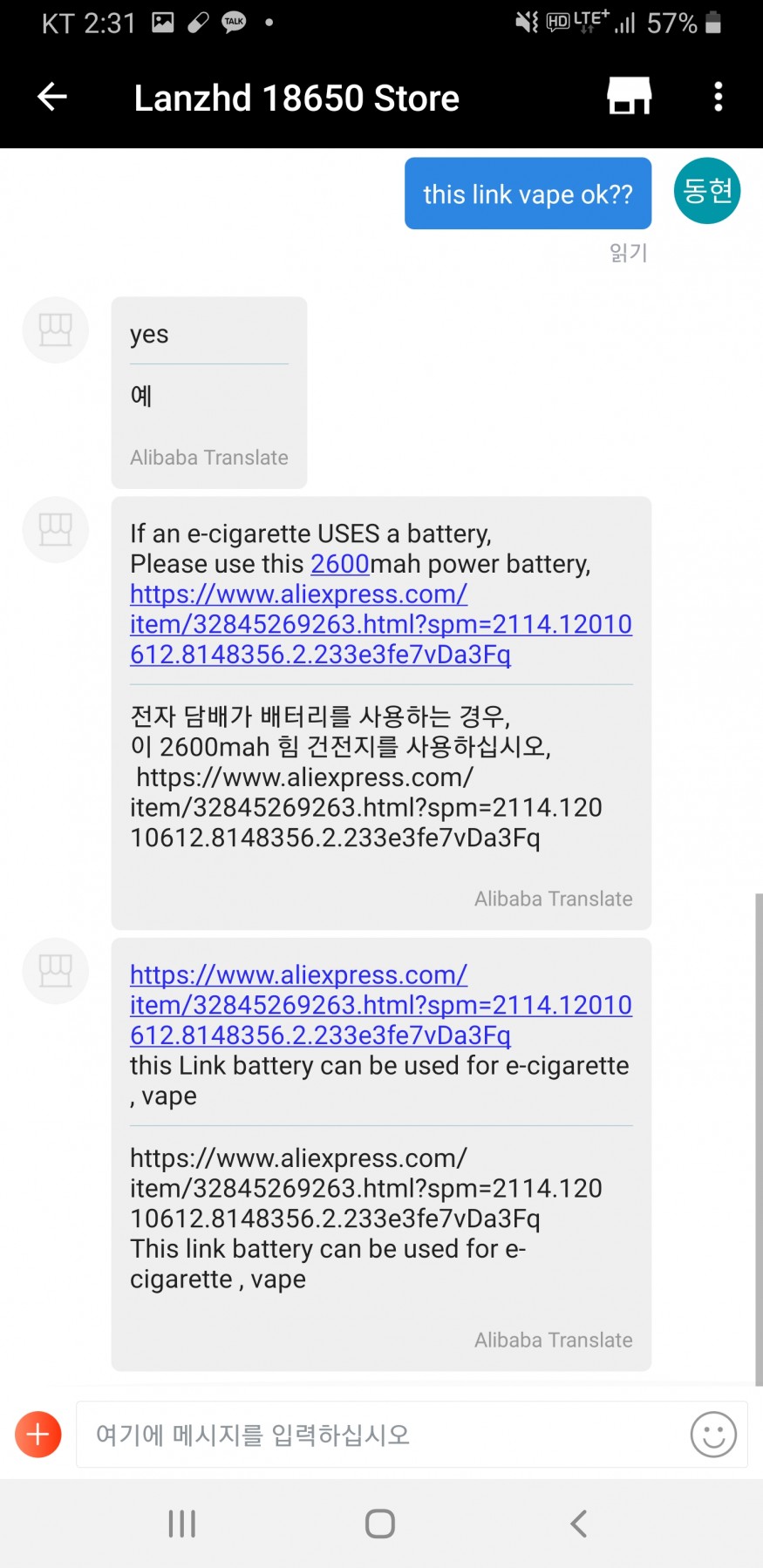Viewport: 763px width, 1568px height.
Task: Tap the system home button
Action: (380, 1524)
